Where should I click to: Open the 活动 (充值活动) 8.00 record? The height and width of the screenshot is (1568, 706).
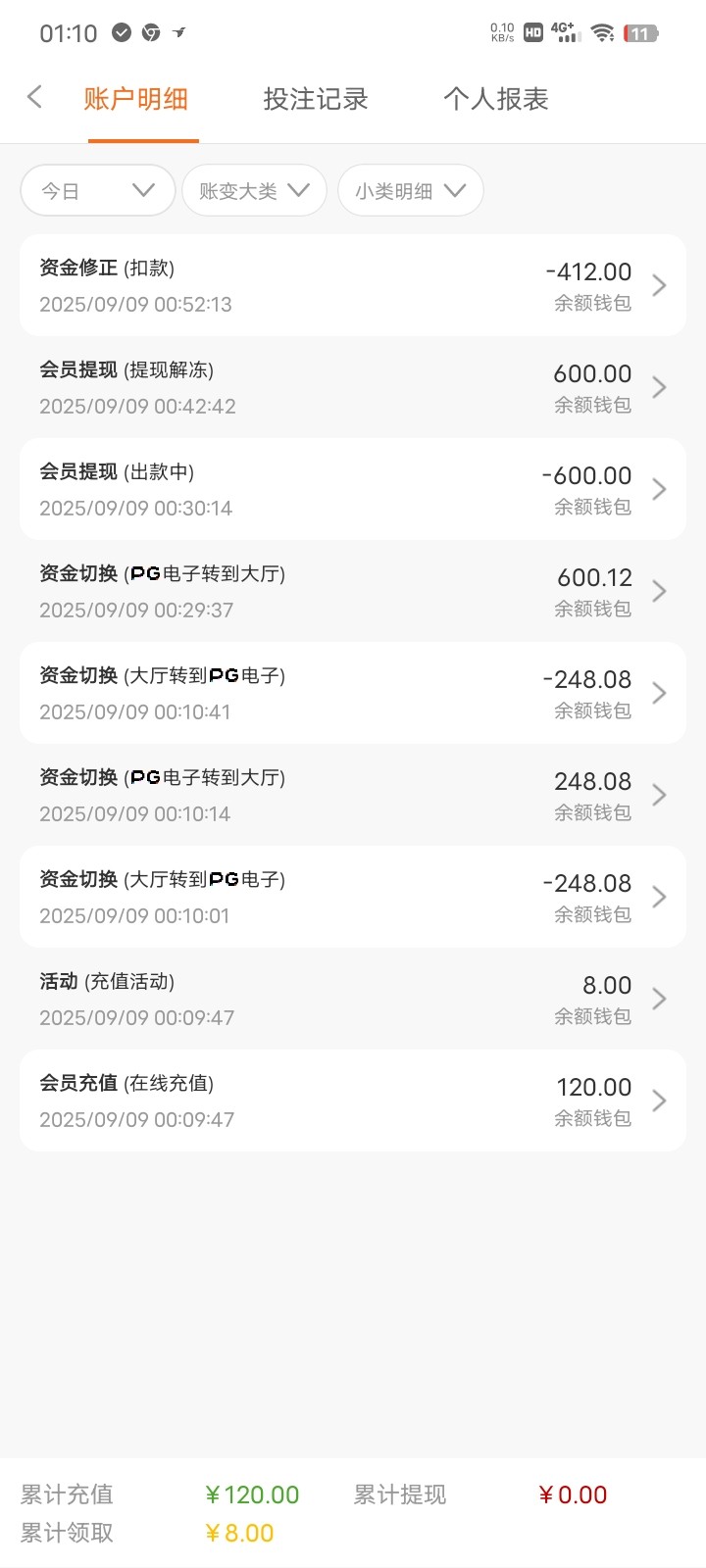click(x=353, y=999)
